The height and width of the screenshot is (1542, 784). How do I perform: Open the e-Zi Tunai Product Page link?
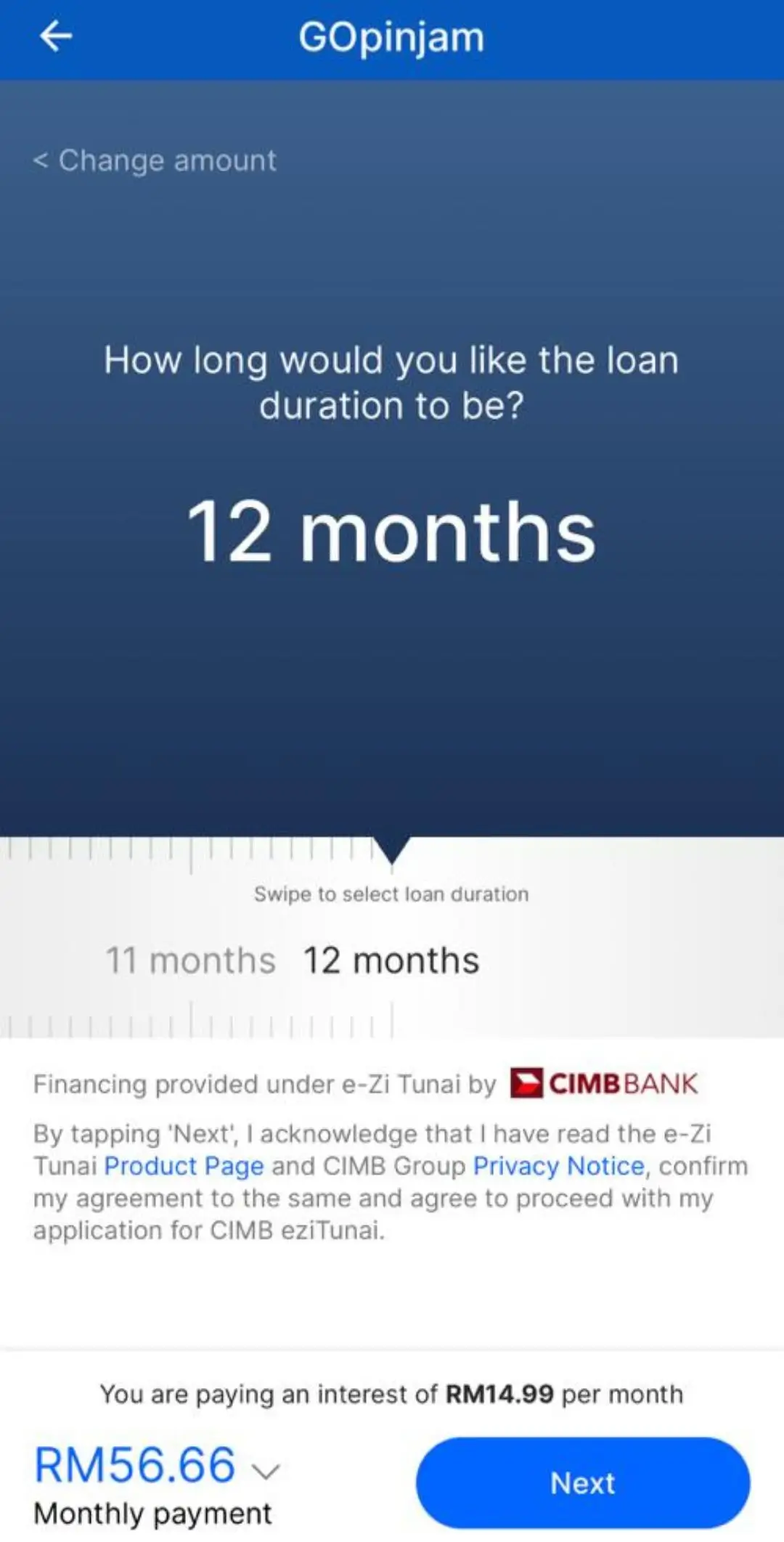[x=184, y=1166]
